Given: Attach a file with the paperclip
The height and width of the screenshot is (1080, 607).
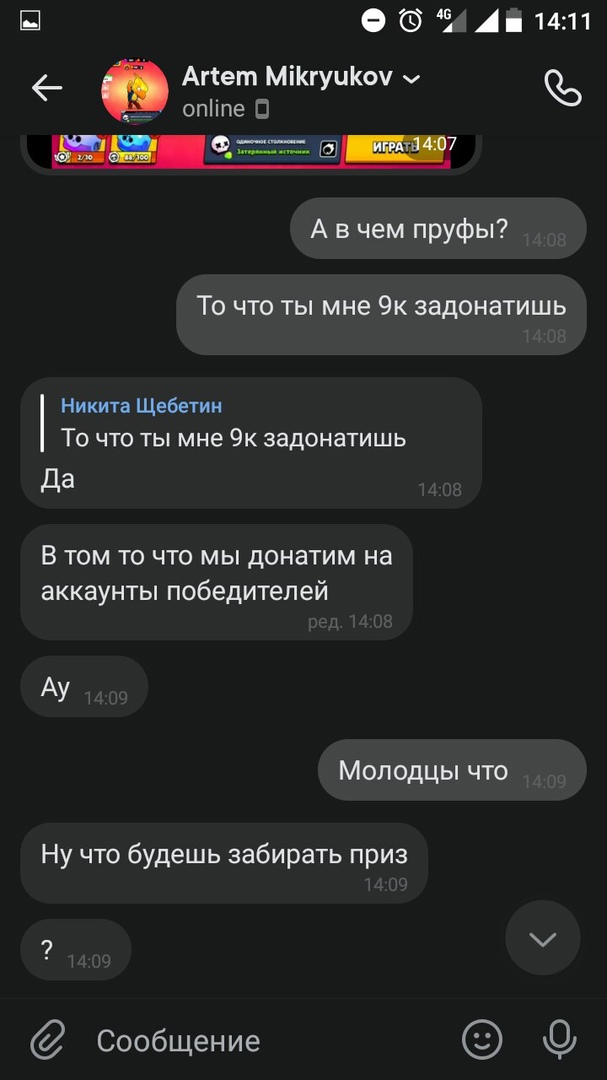Looking at the screenshot, I should (x=47, y=1040).
